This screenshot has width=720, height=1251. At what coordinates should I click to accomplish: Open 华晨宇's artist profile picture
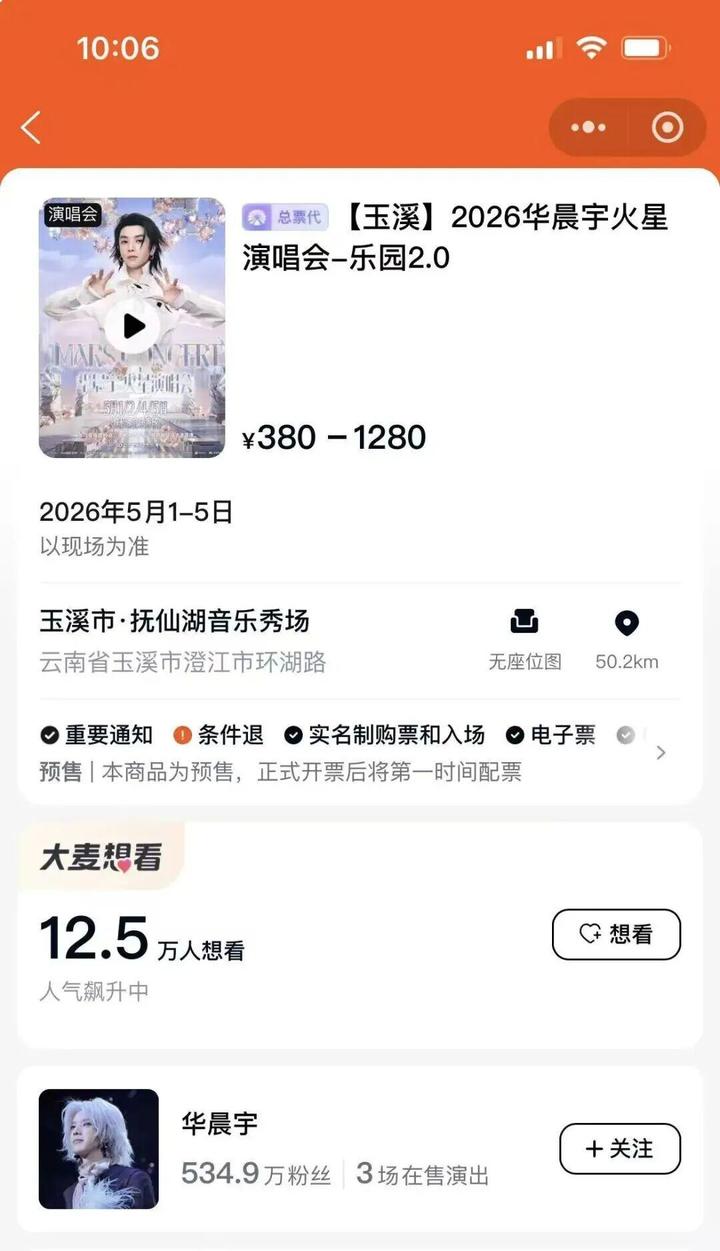tap(99, 1148)
